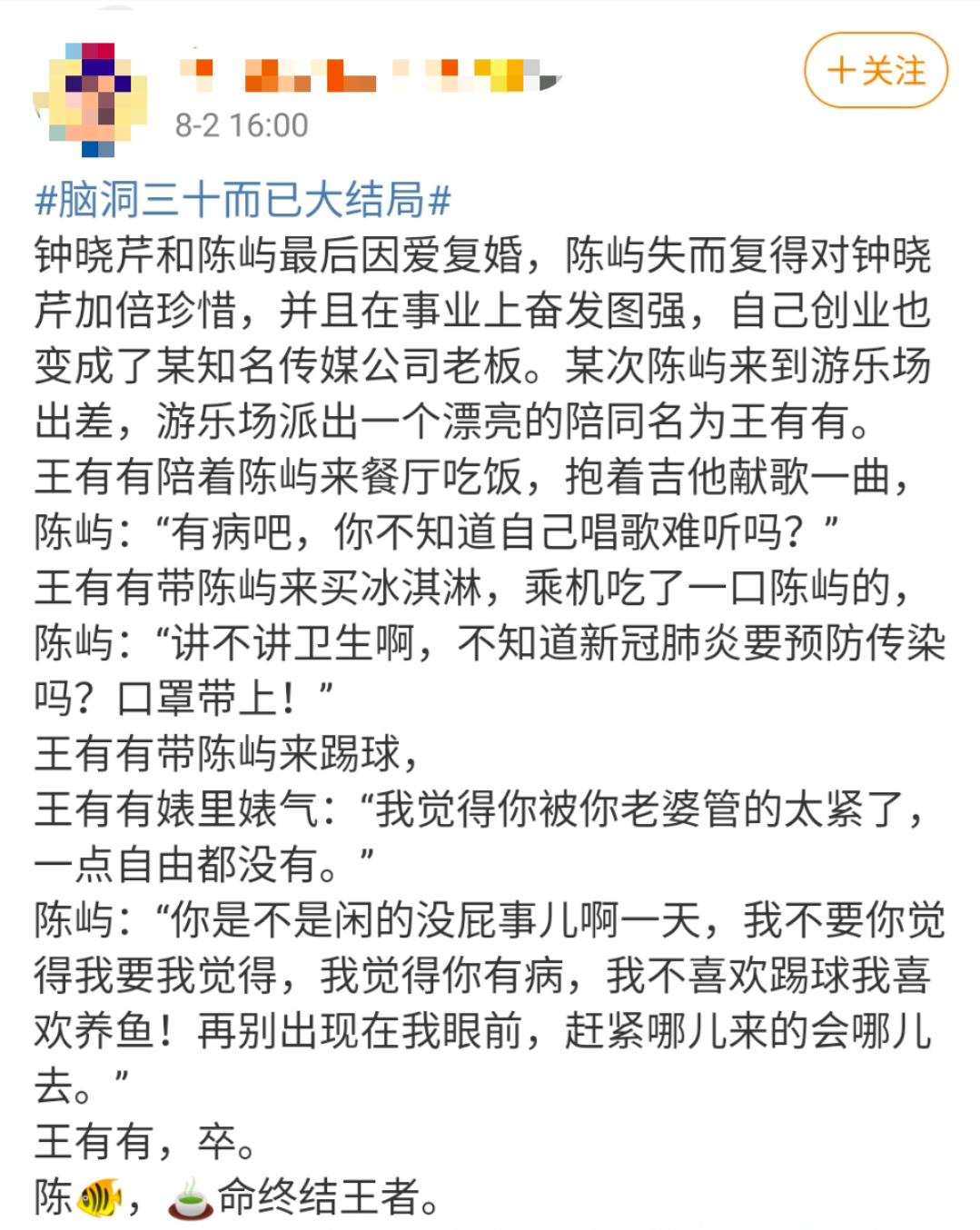Follow the post author with +关注

[x=876, y=71]
